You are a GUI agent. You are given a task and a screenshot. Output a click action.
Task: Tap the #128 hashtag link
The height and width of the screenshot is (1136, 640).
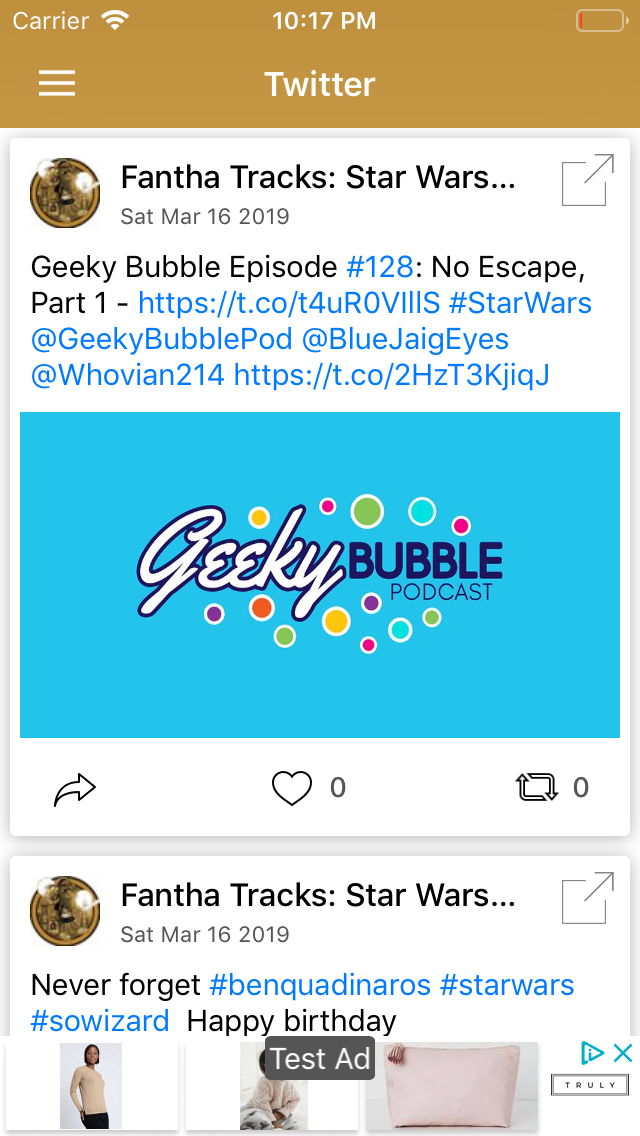[380, 267]
